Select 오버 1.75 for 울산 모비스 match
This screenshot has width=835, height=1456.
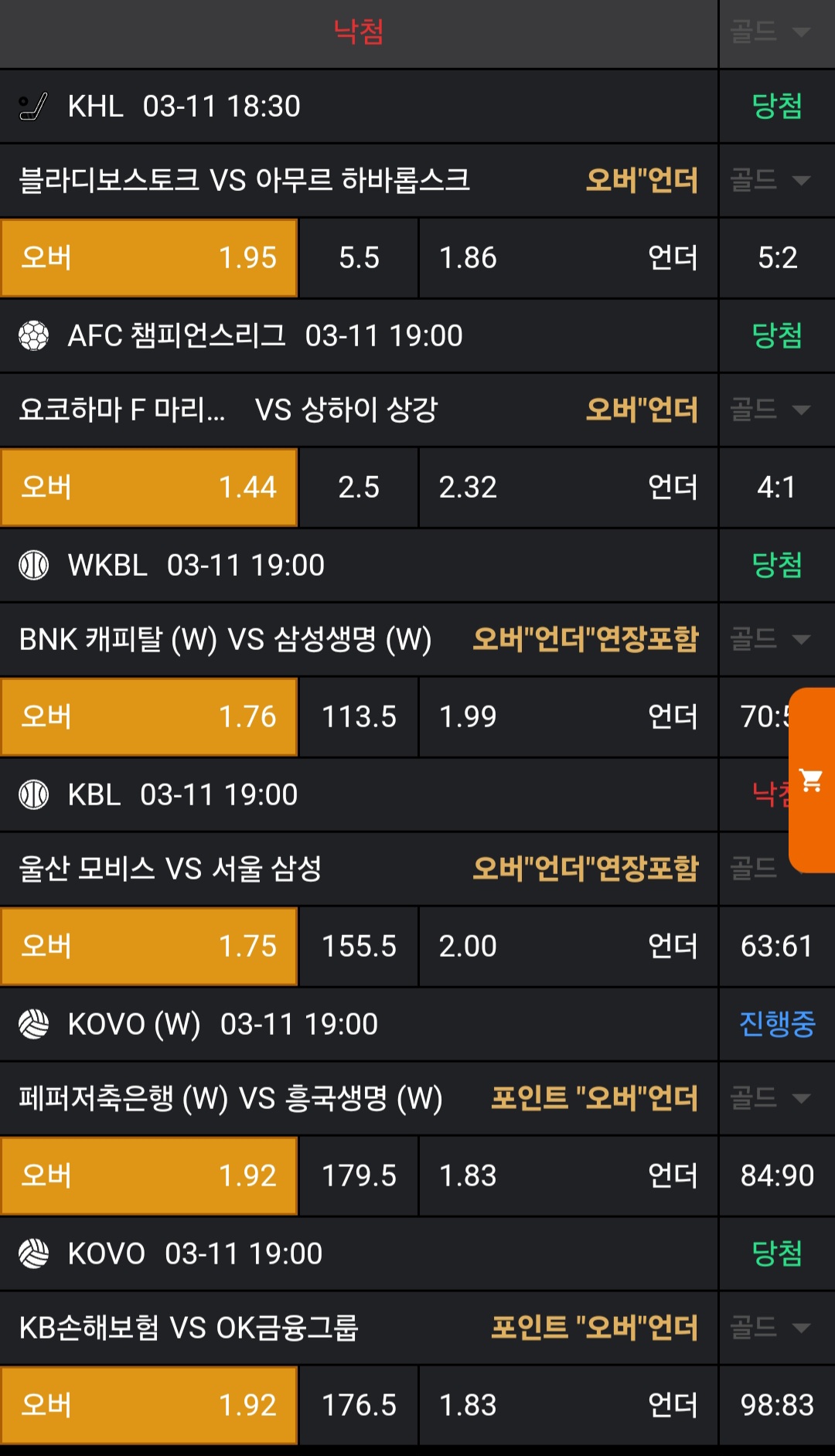[149, 947]
